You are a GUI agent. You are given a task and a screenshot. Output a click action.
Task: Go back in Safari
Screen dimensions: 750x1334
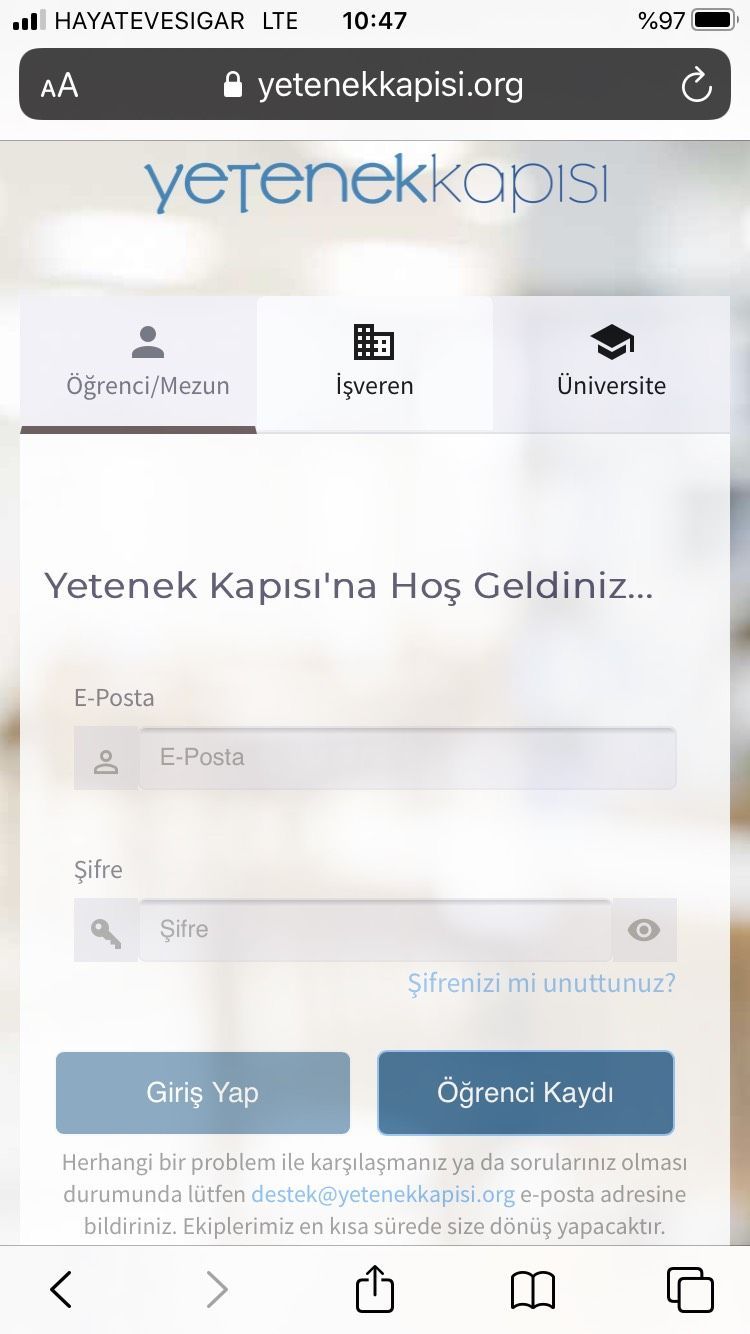point(61,1290)
